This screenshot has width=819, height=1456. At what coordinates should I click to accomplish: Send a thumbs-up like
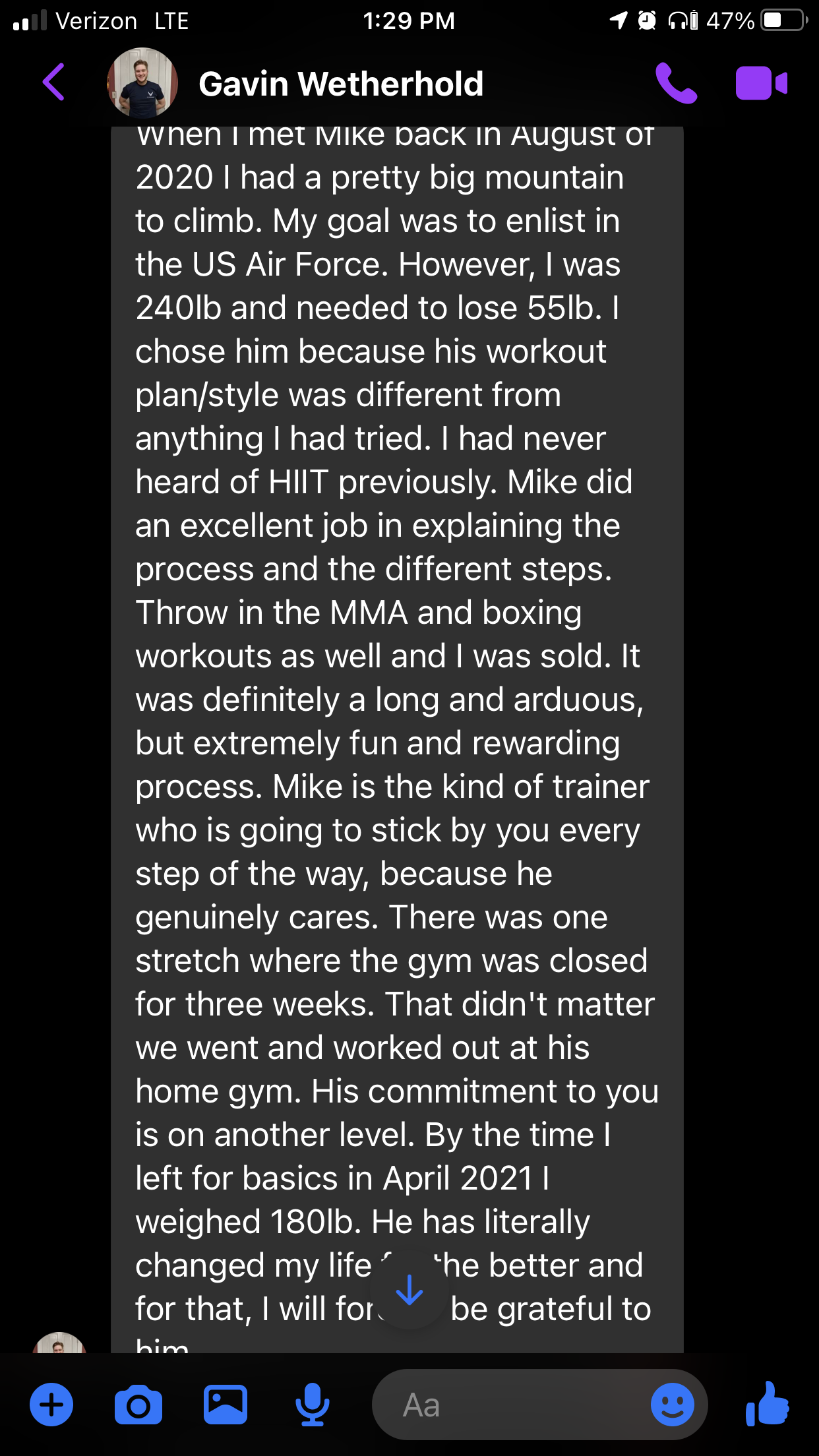pos(768,1404)
